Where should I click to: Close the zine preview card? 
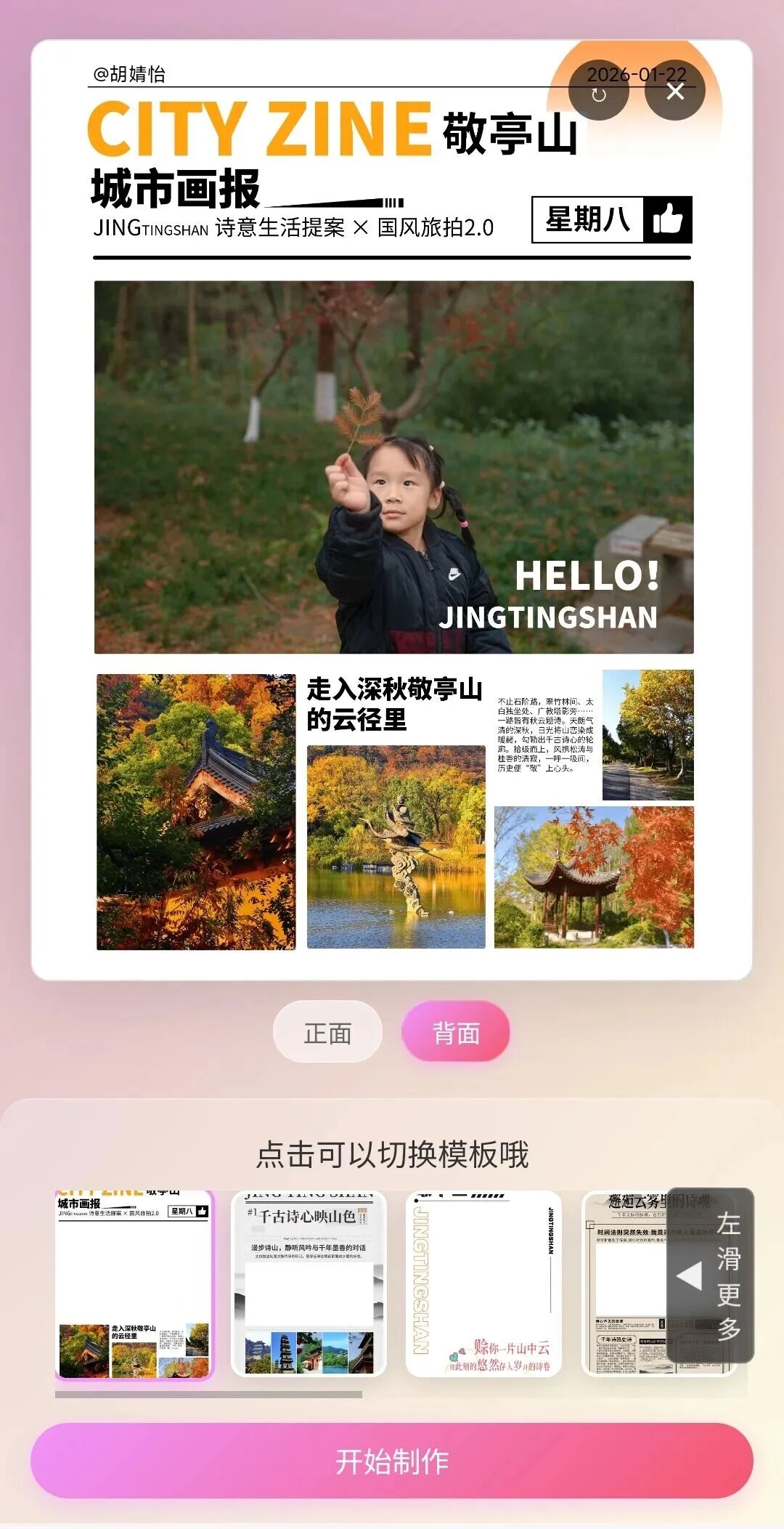pos(675,92)
